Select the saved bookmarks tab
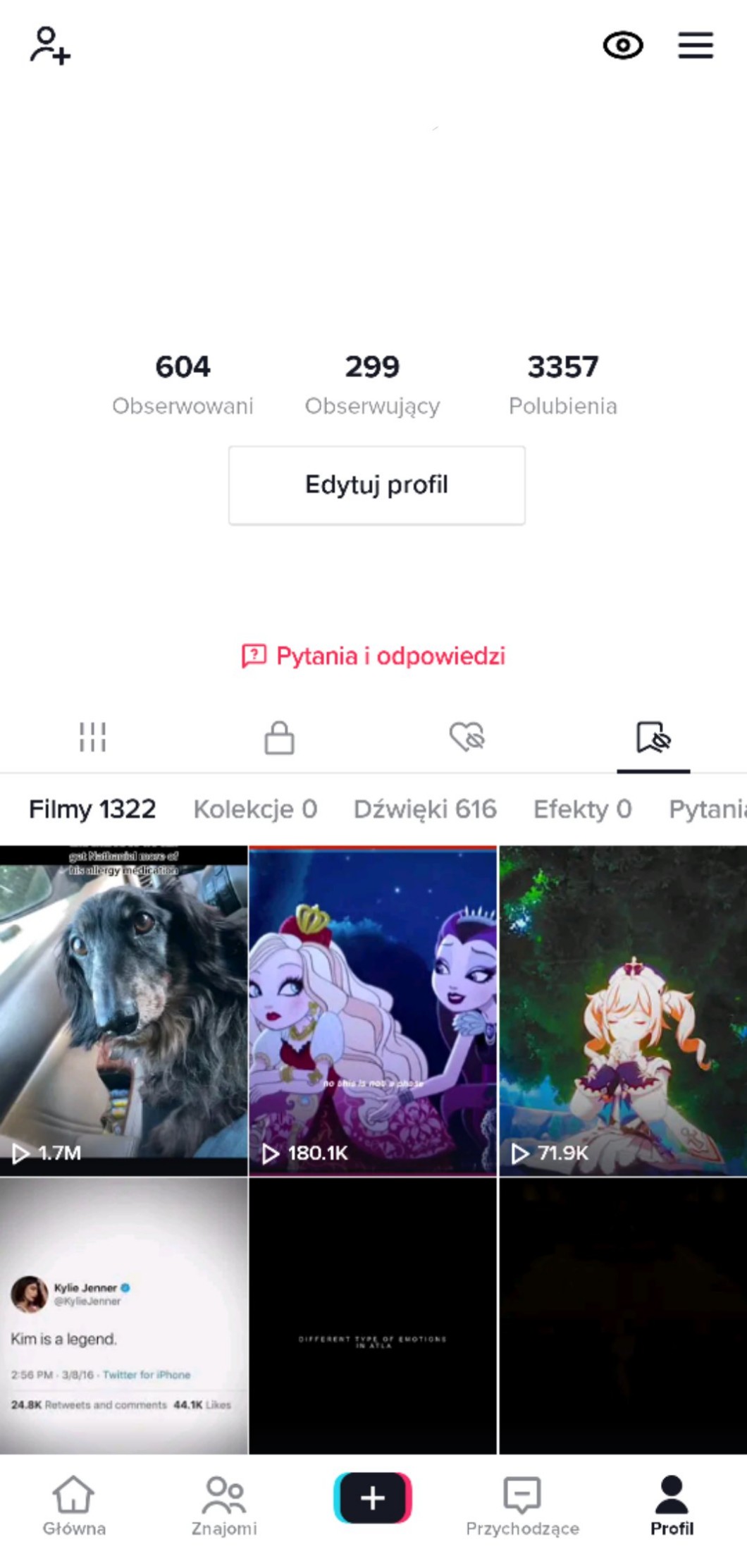This screenshot has height=1568, width=747. 653,737
